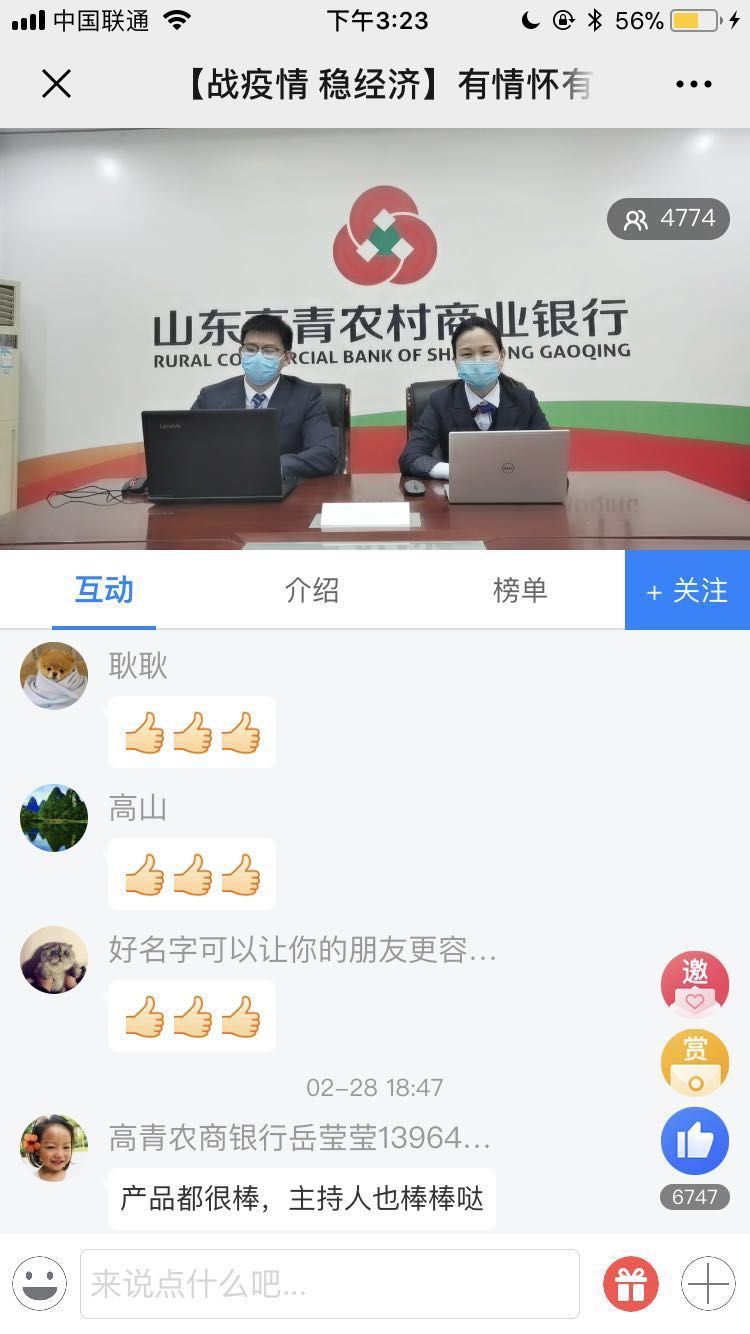
Task: Tap the comment box 来说点什么吧
Action: coord(330,1284)
